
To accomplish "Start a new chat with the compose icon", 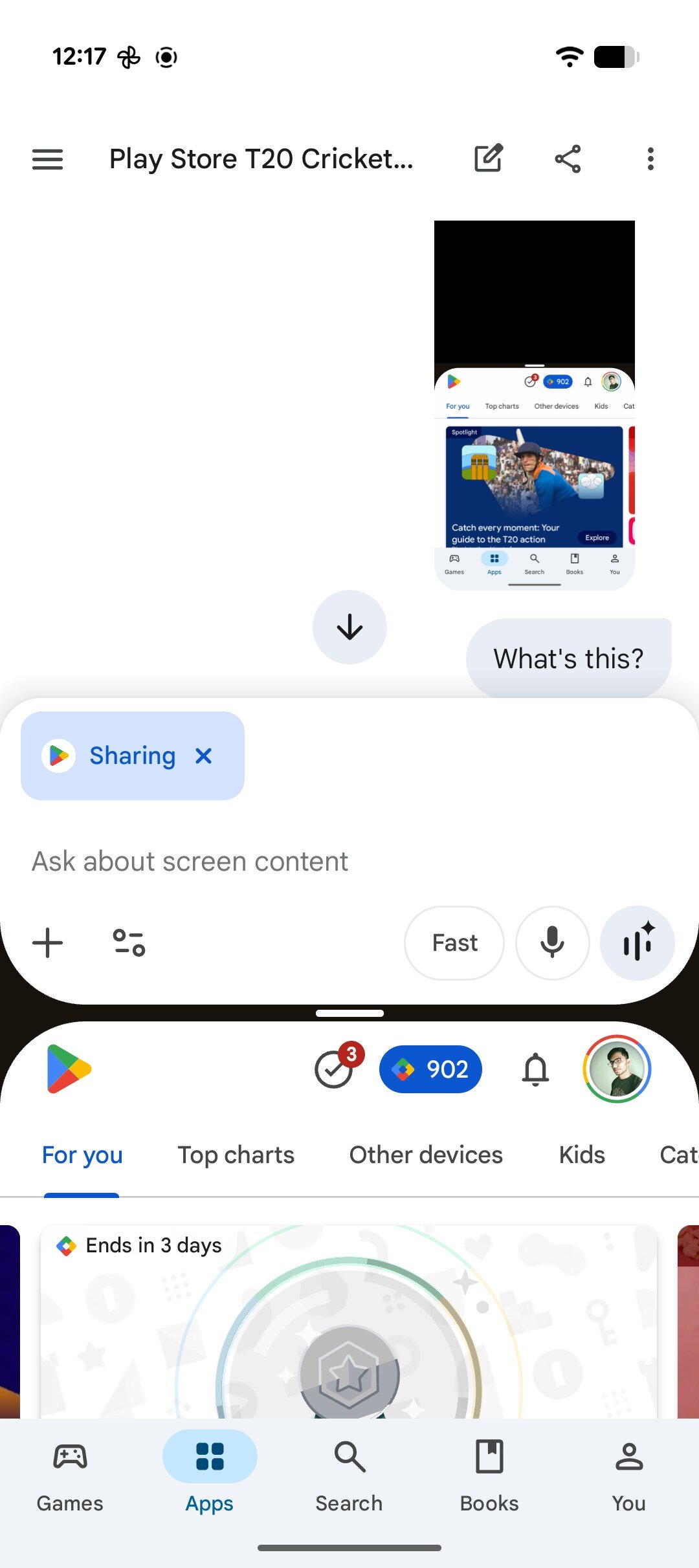I will pyautogui.click(x=489, y=158).
